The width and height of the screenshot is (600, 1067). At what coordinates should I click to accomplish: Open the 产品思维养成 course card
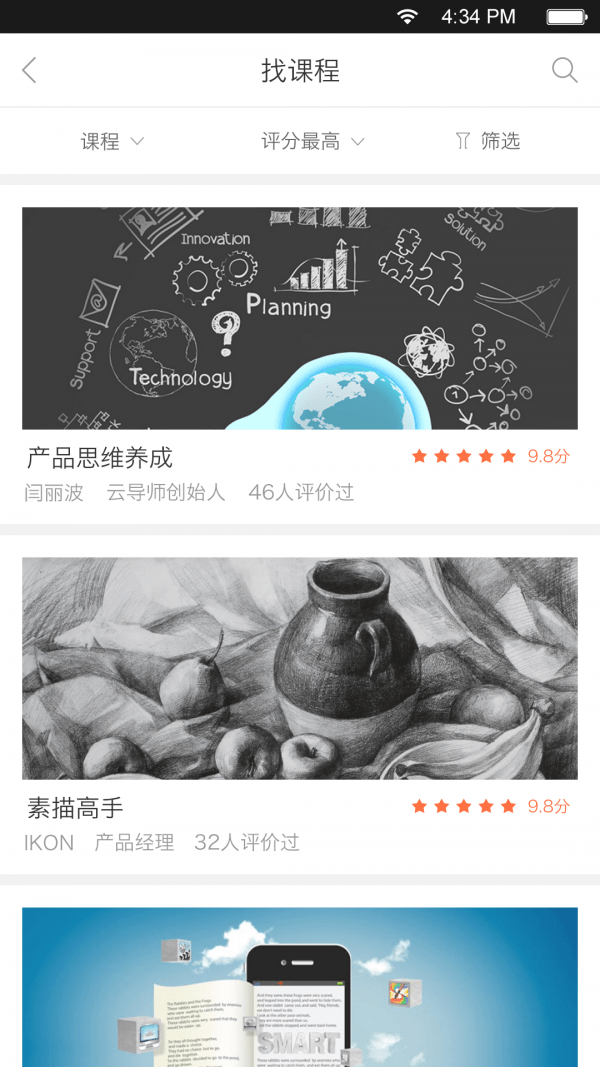click(300, 355)
